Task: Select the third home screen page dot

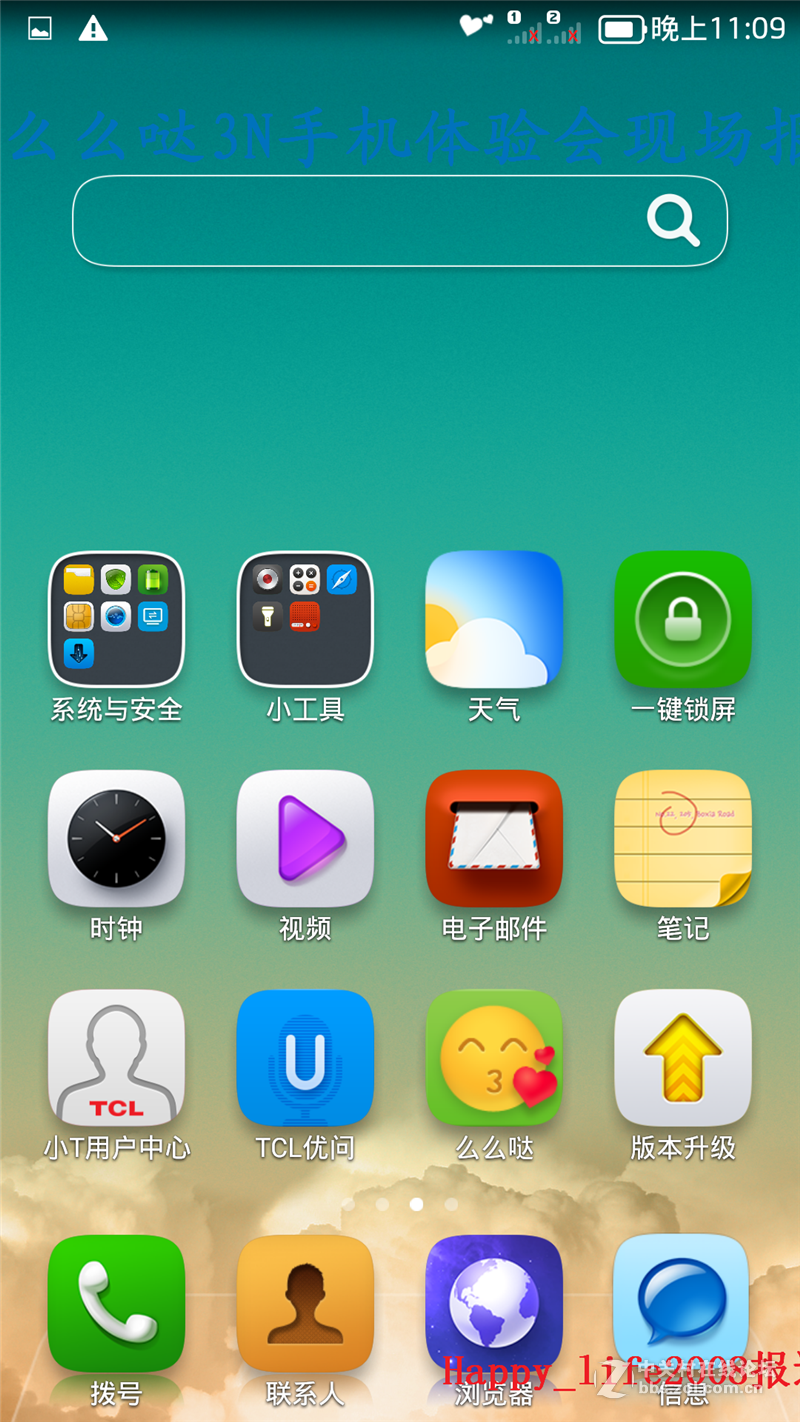Action: click(x=416, y=1205)
